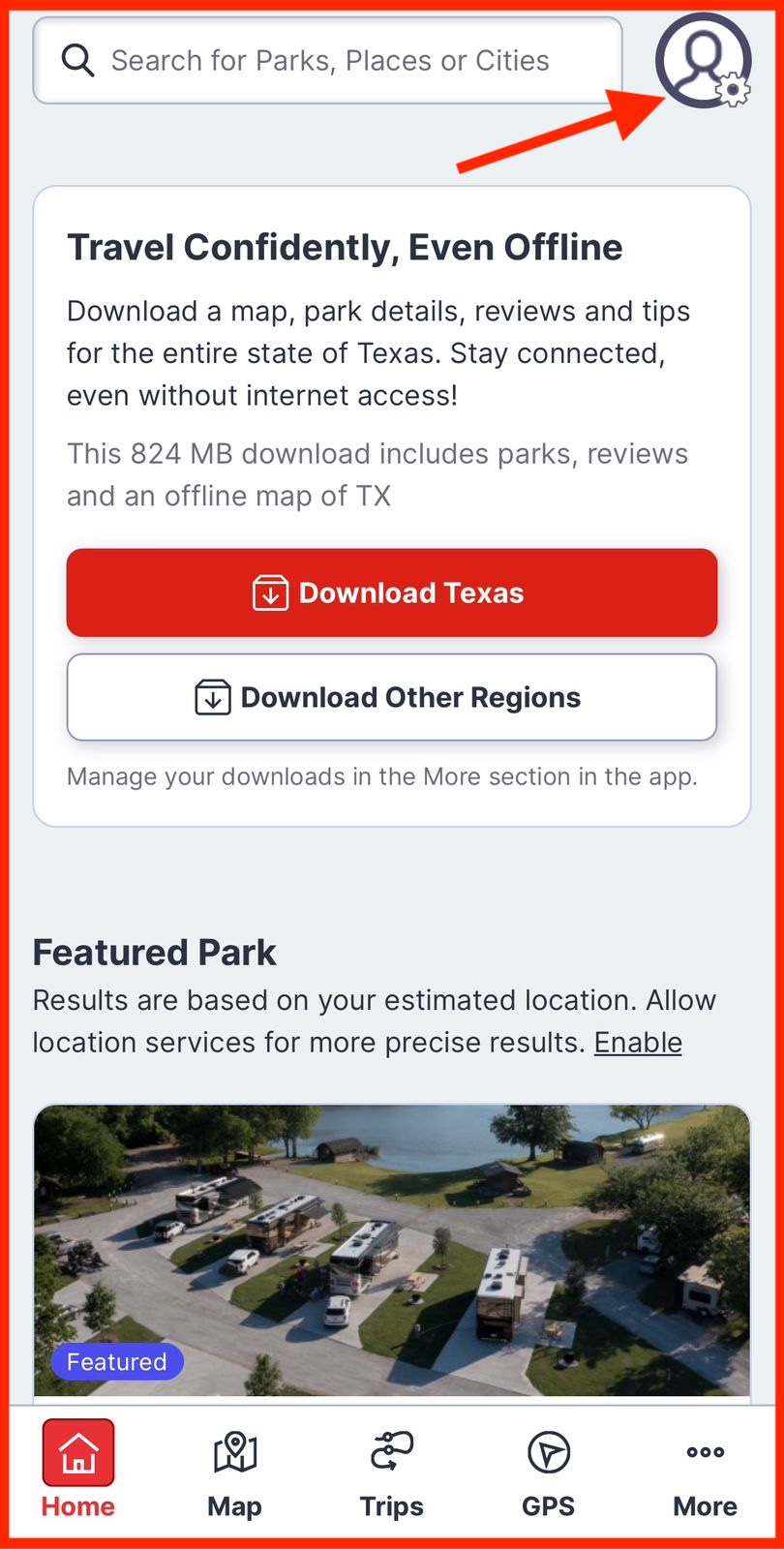Choose Download Other Regions
The height and width of the screenshot is (1549, 784).
click(x=392, y=697)
